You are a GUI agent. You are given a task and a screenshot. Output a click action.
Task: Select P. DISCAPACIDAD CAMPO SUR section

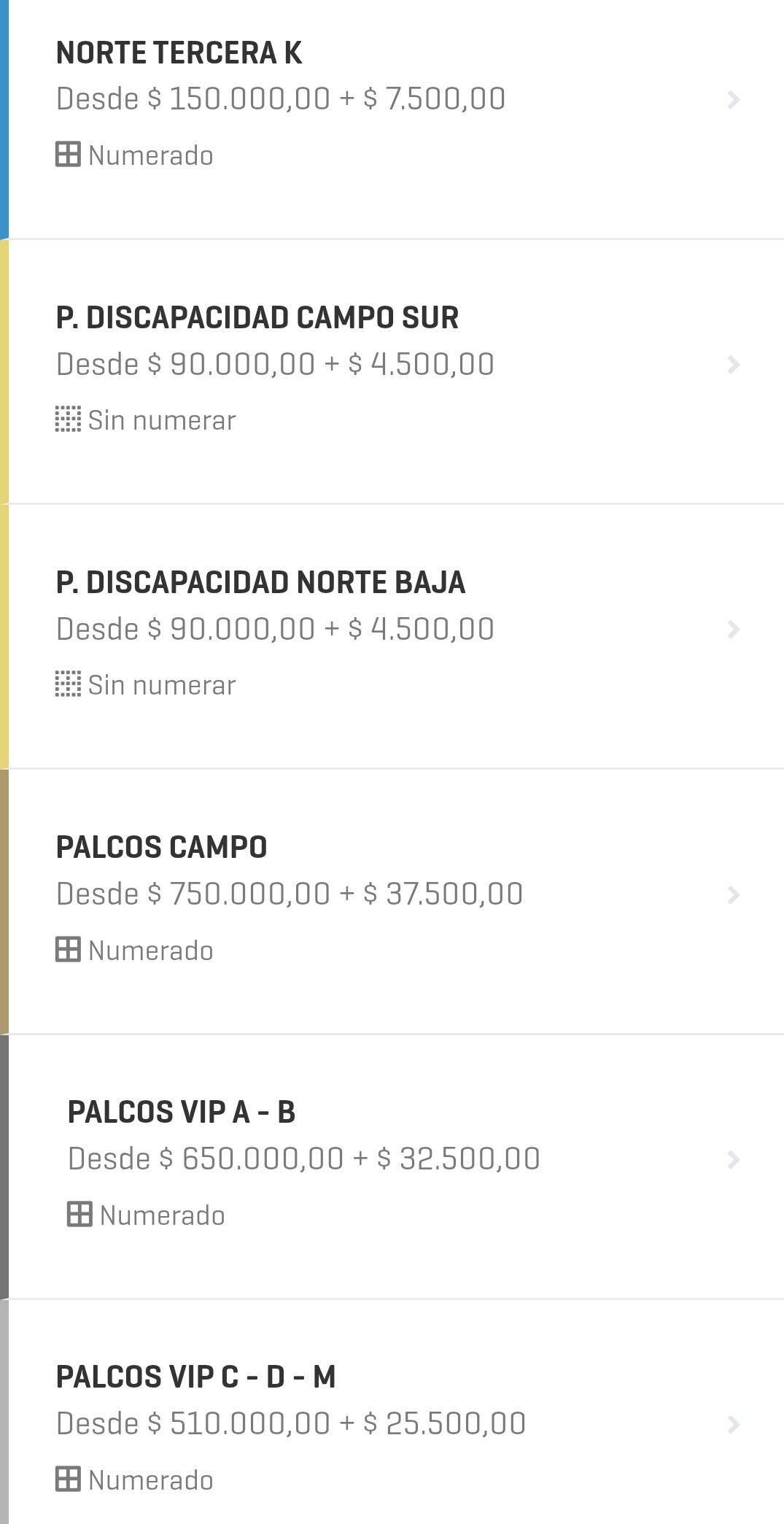pos(394,365)
